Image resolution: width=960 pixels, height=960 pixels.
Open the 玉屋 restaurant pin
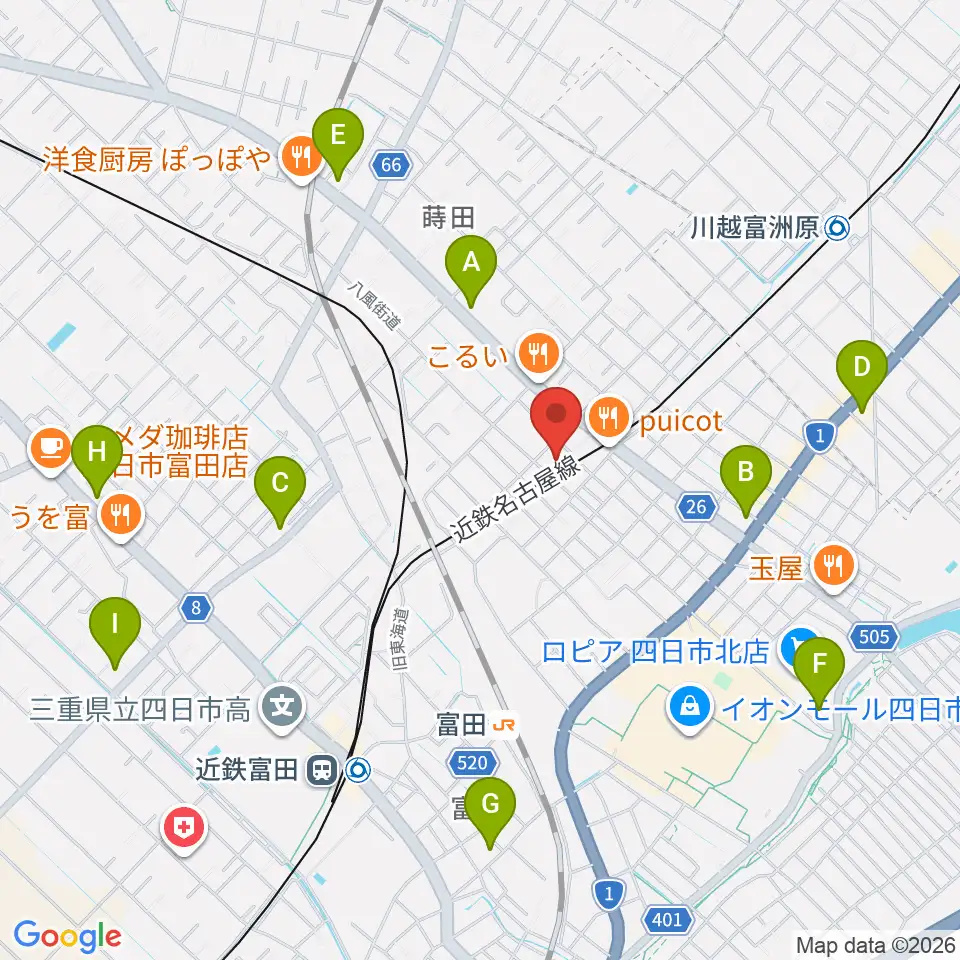[x=833, y=568]
